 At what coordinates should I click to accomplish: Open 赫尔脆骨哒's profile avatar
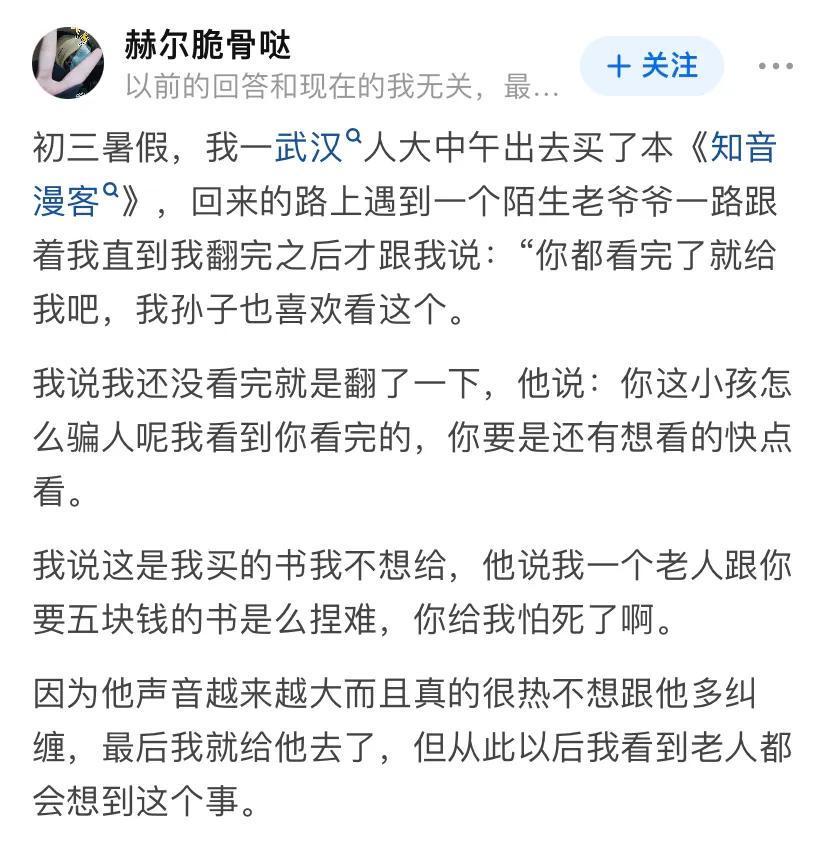[x=69, y=63]
